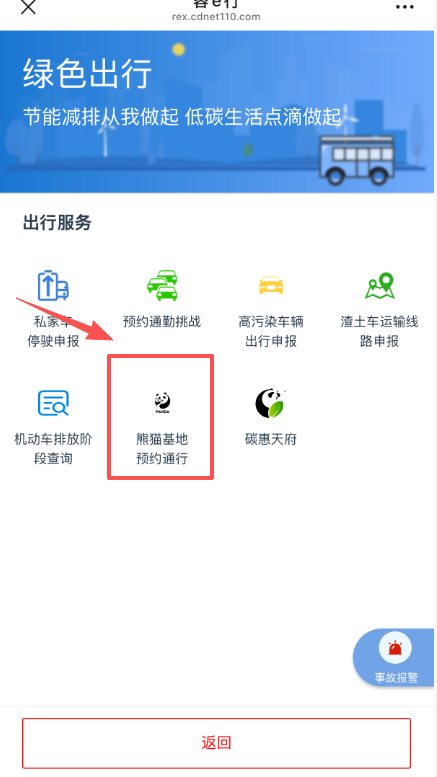
Task: Open 高污染车辆出行申报
Action: pos(271,309)
